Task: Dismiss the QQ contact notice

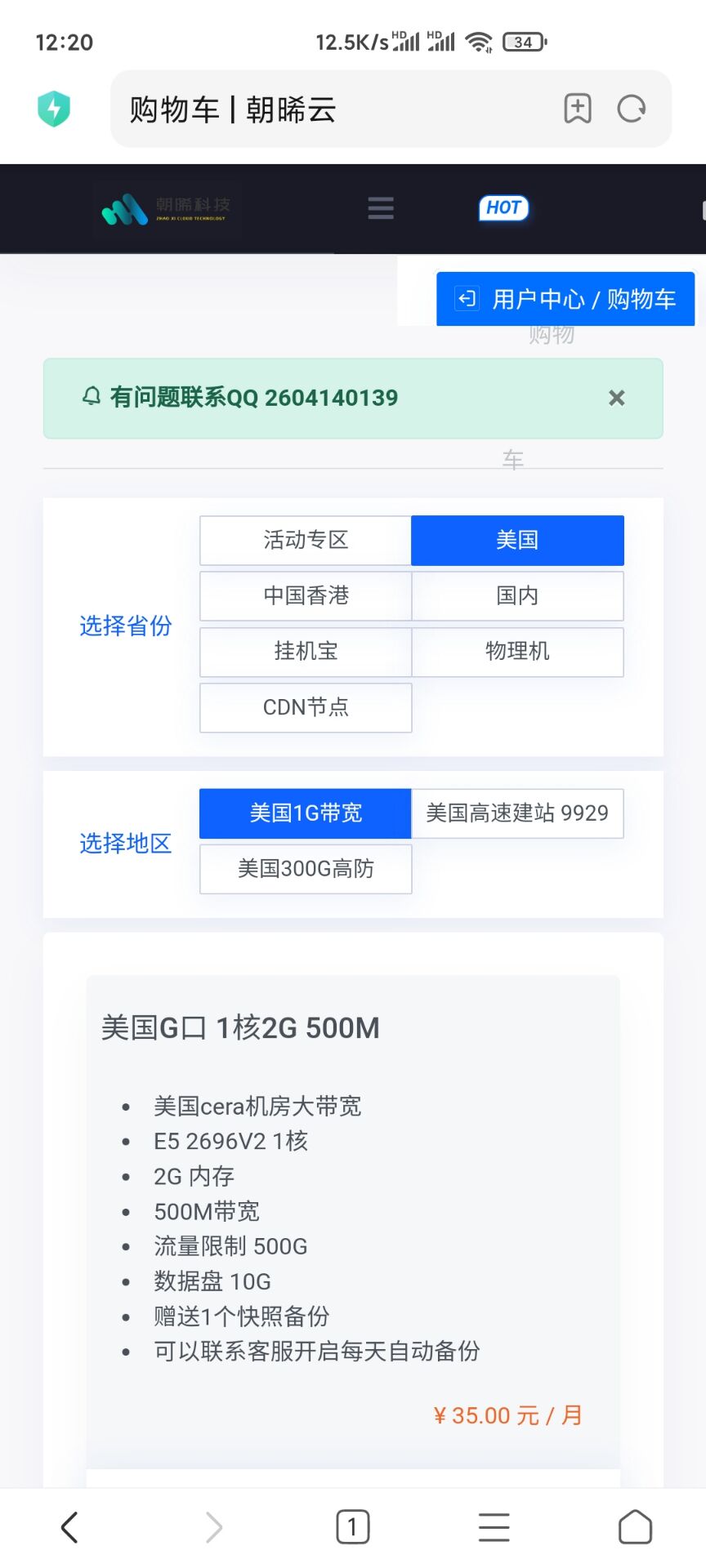Action: click(x=617, y=398)
